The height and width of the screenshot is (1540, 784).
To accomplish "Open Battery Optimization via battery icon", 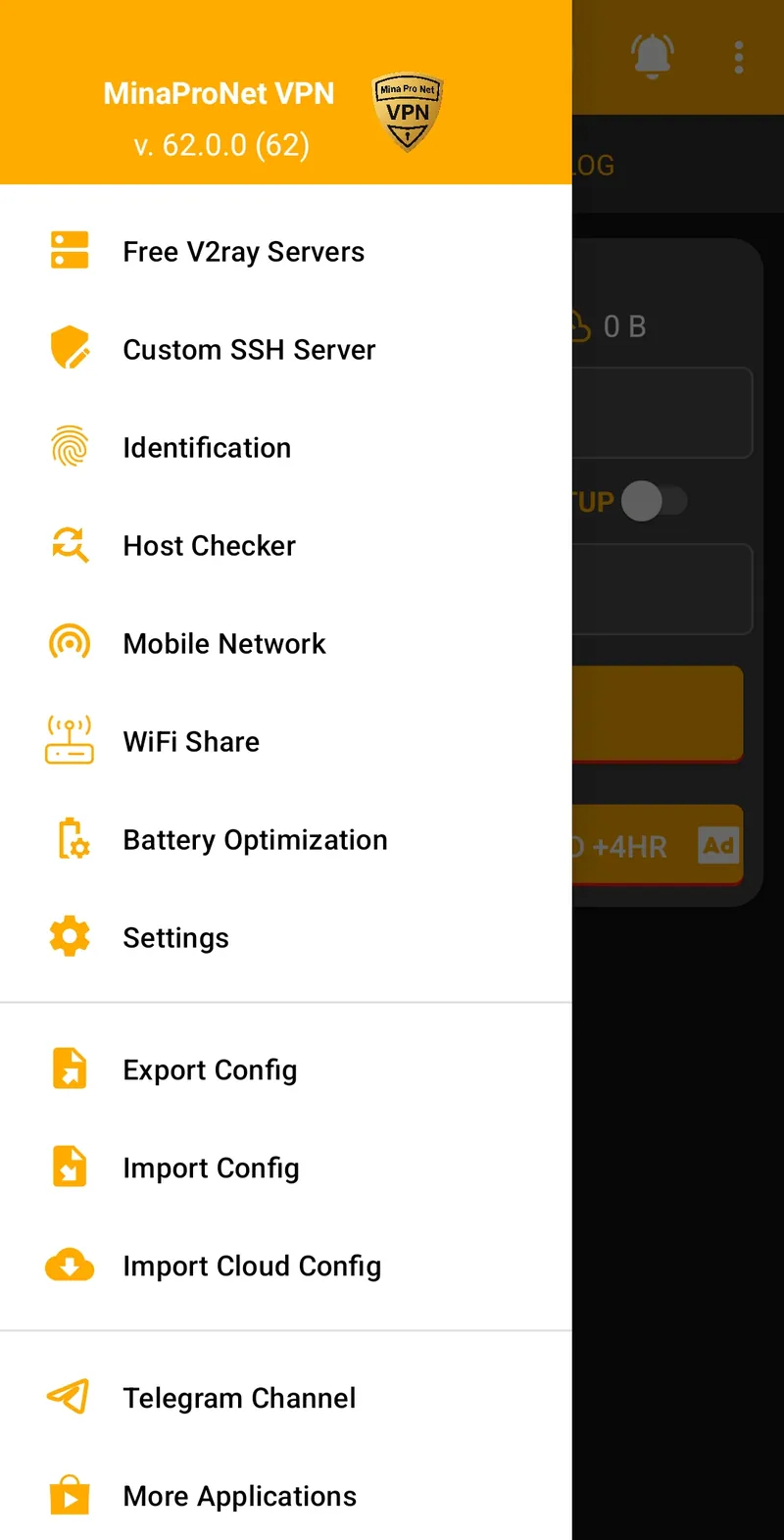I will pos(70,839).
